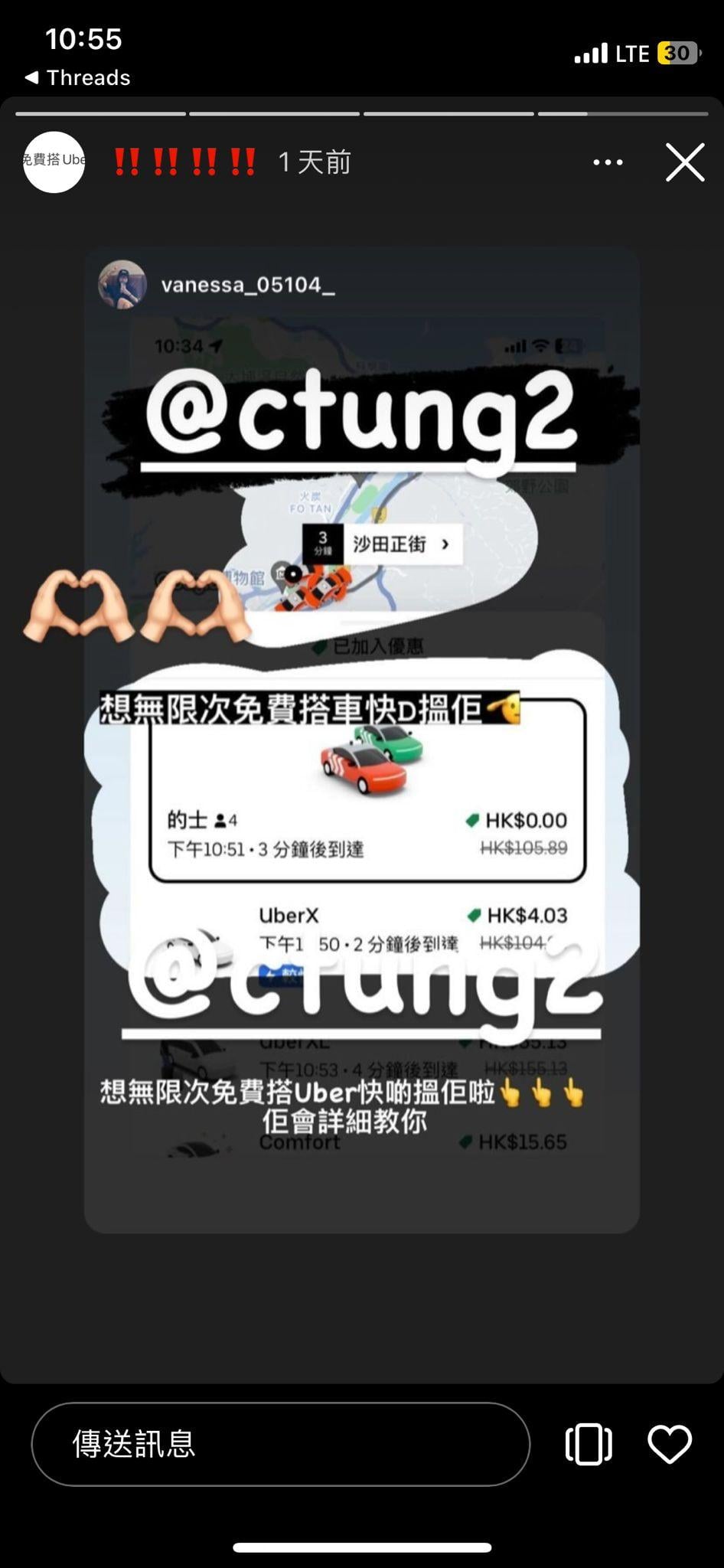Tap the 傳送訊息 message field
The image size is (724, 1568).
[x=280, y=1444]
